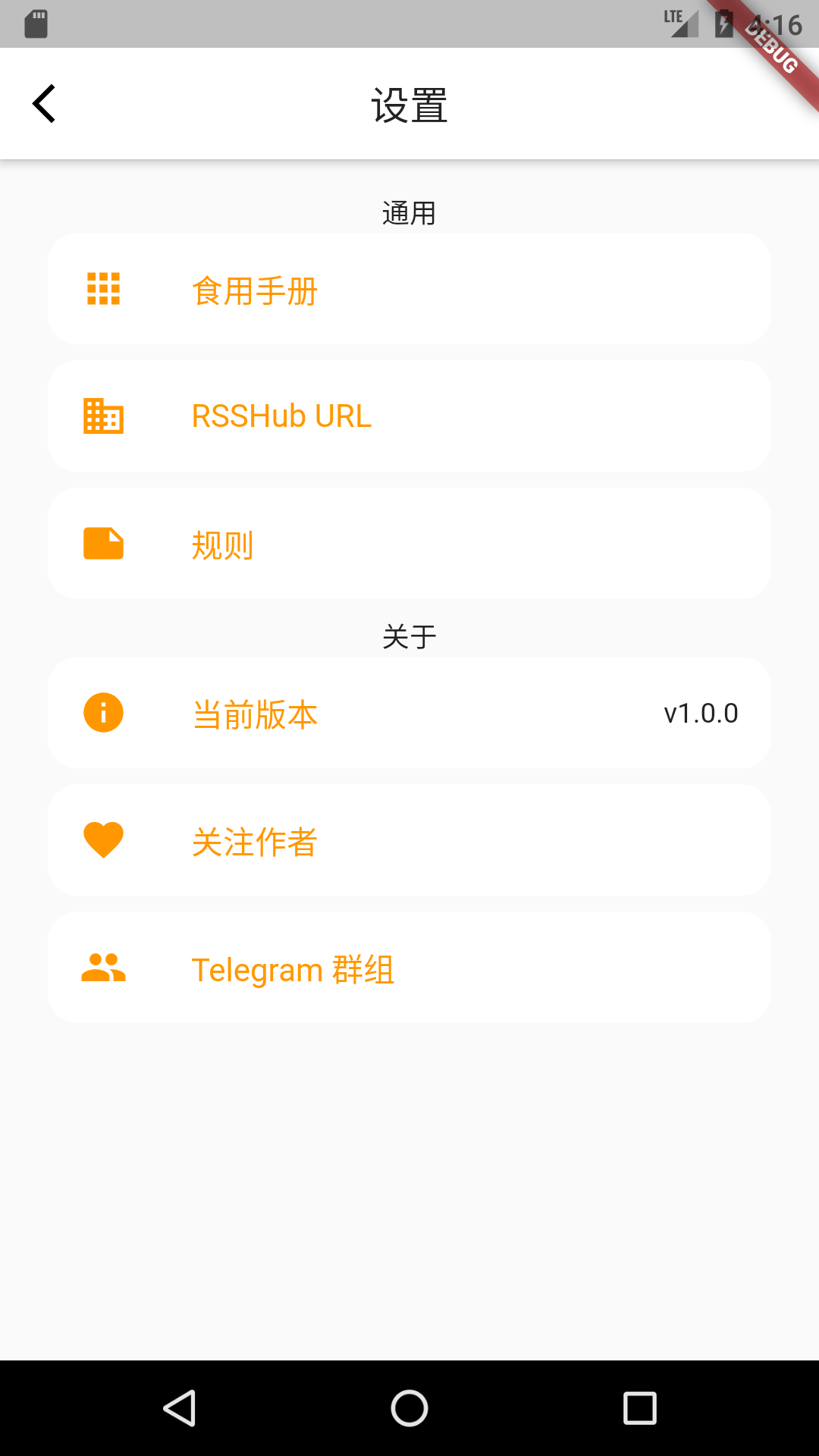Go back using the top-left arrow

(x=44, y=104)
